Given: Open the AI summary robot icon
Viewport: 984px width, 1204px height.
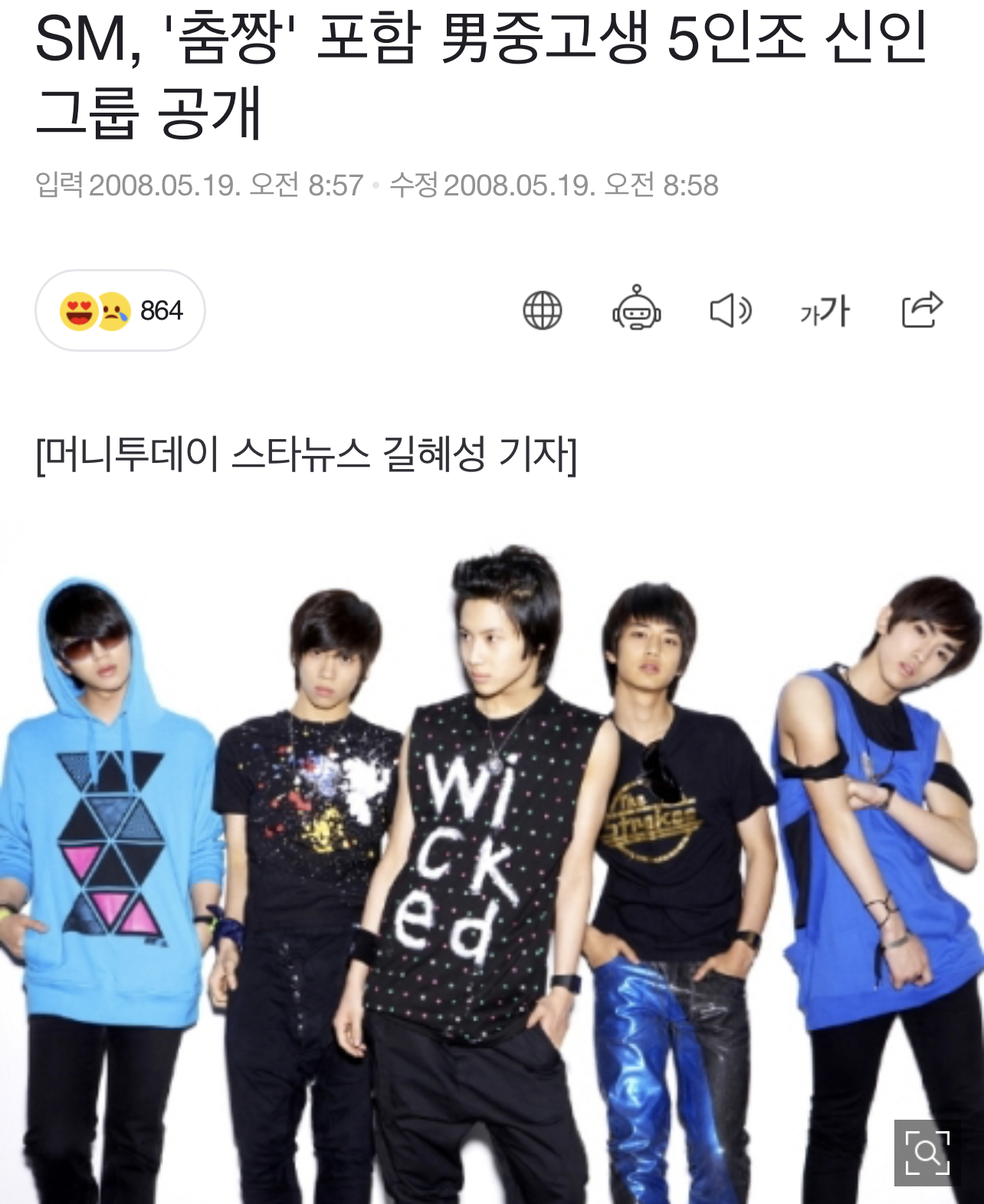Looking at the screenshot, I should point(636,309).
